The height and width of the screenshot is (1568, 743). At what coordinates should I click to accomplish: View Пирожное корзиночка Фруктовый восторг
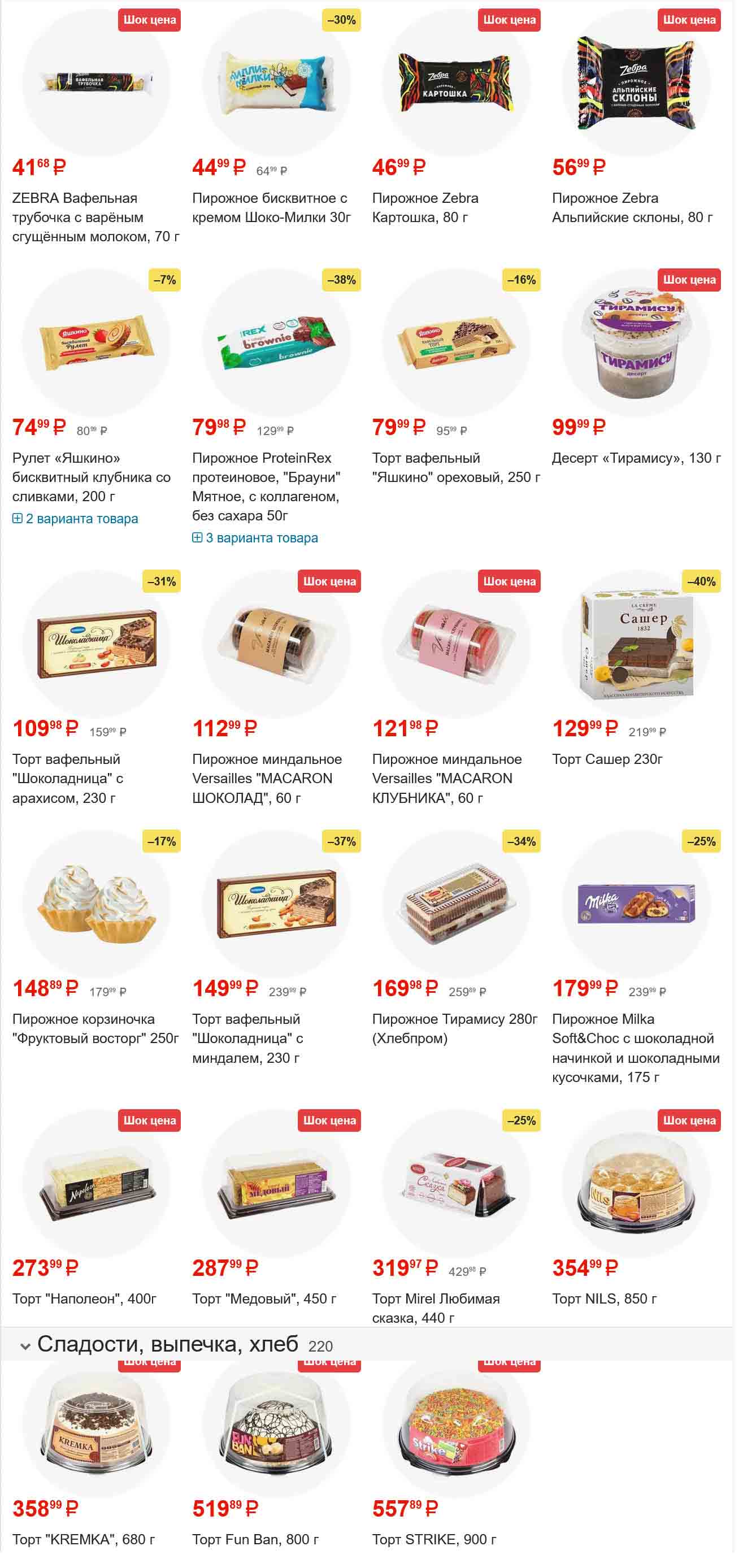pyautogui.click(x=95, y=1028)
